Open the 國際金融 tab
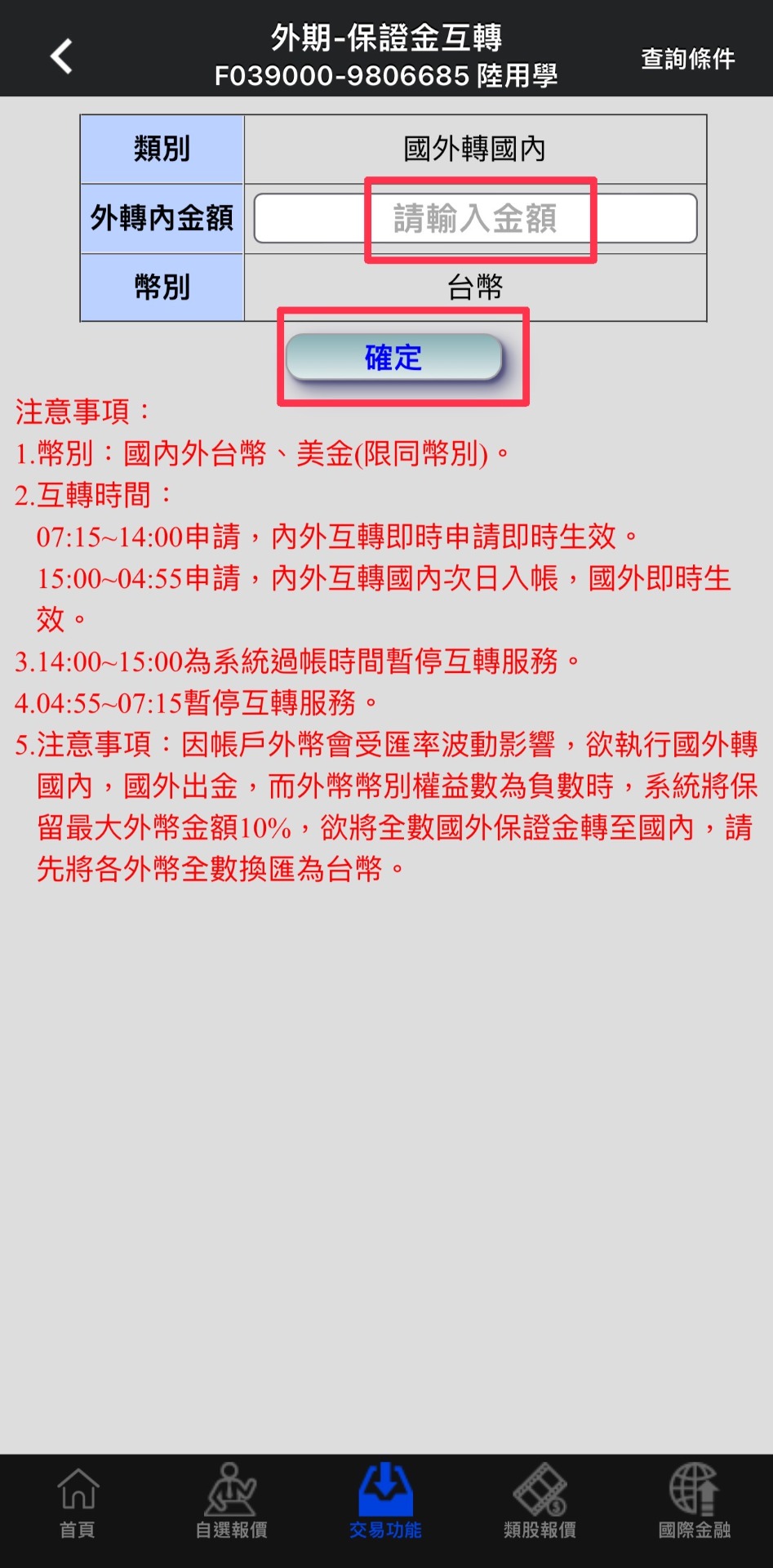This screenshot has width=773, height=1568. [695, 1502]
